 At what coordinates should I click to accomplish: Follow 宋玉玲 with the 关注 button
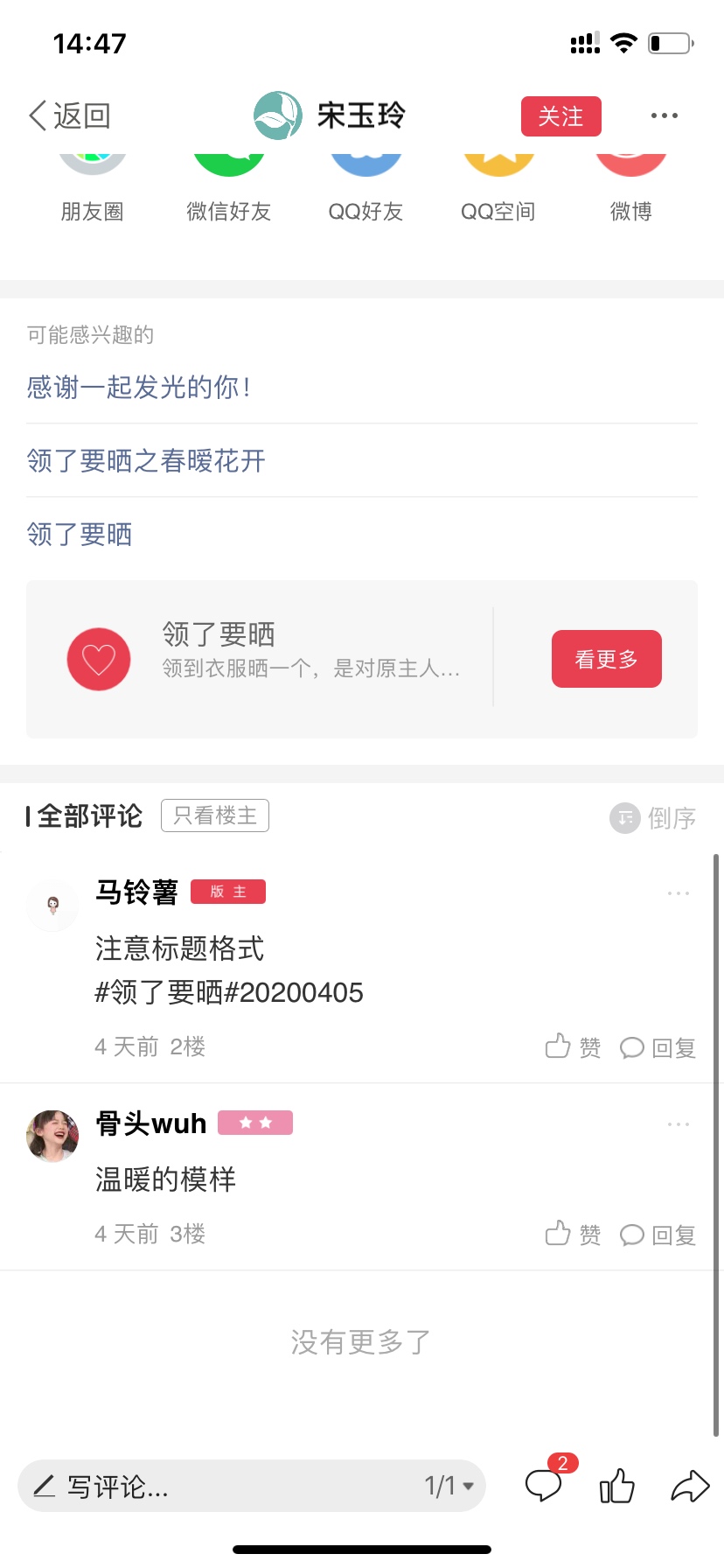point(560,116)
